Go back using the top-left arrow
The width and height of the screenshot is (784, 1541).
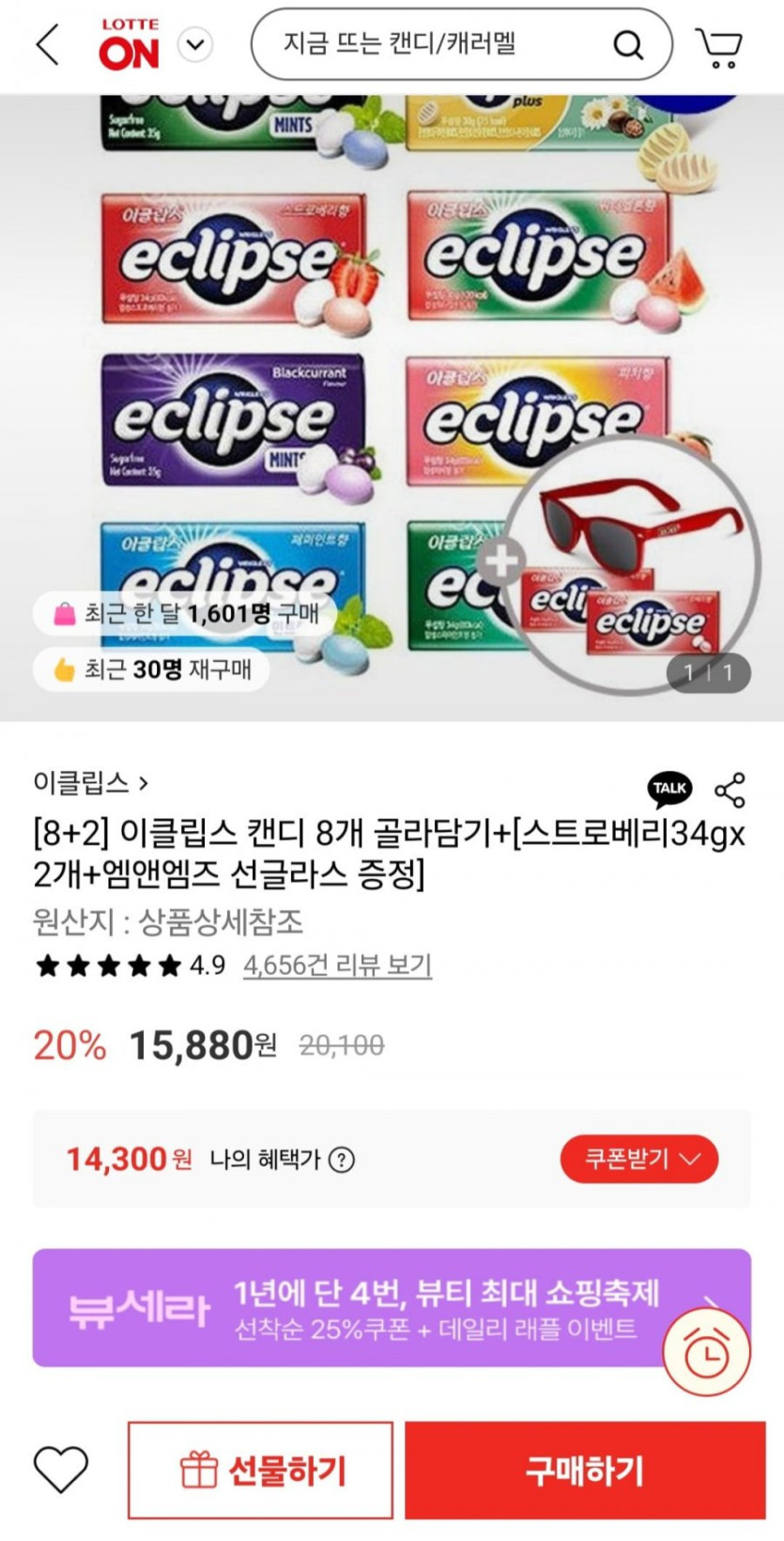(47, 44)
